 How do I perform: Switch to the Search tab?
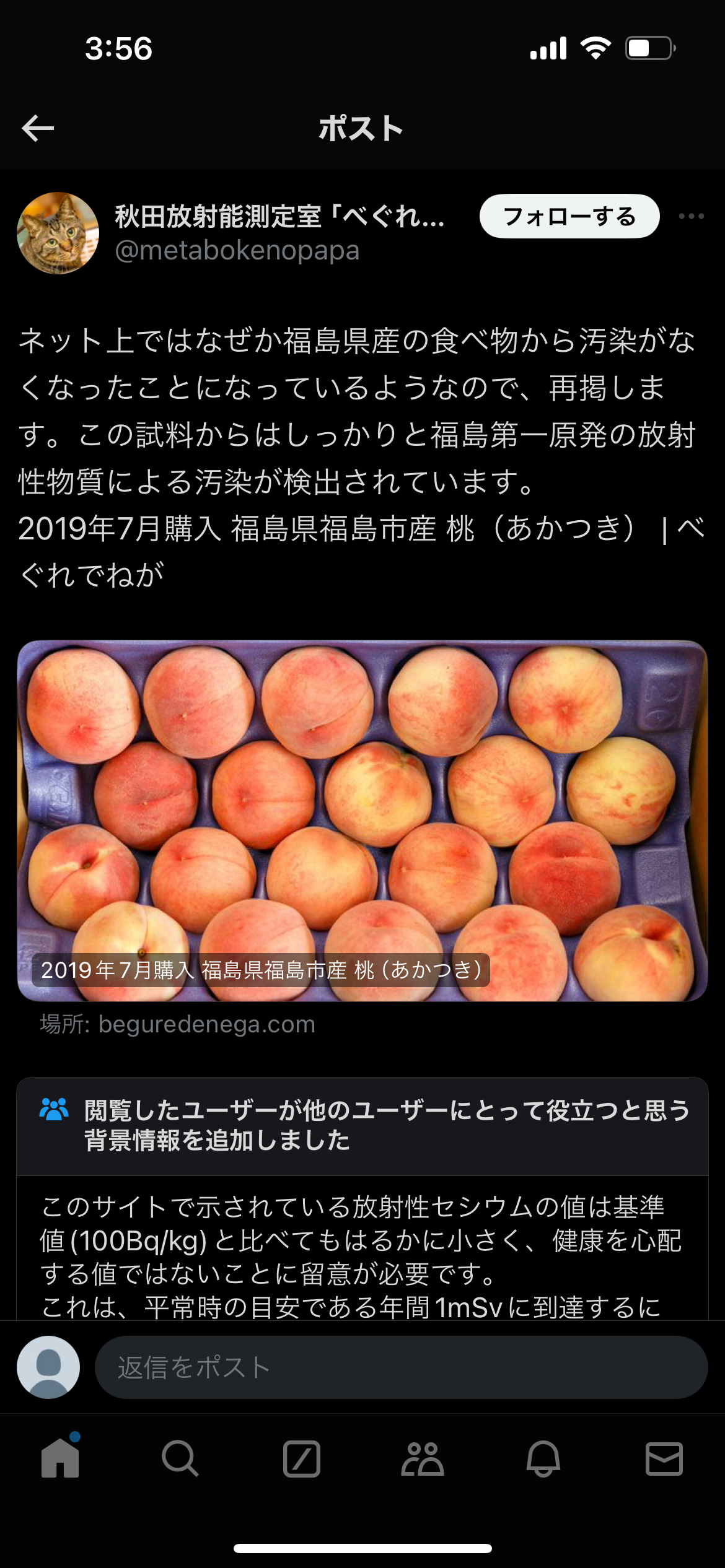tap(180, 1458)
